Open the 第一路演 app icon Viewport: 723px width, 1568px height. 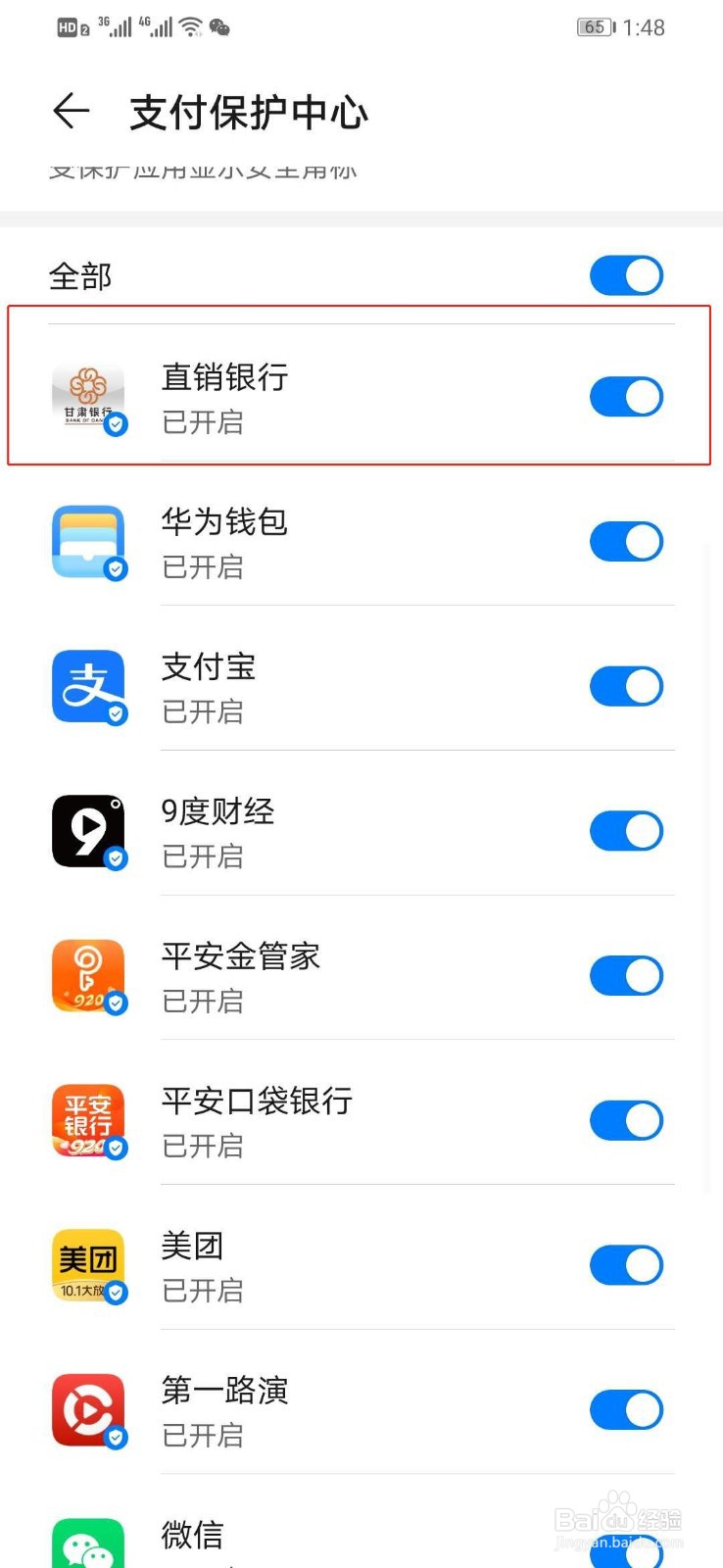coord(88,1409)
